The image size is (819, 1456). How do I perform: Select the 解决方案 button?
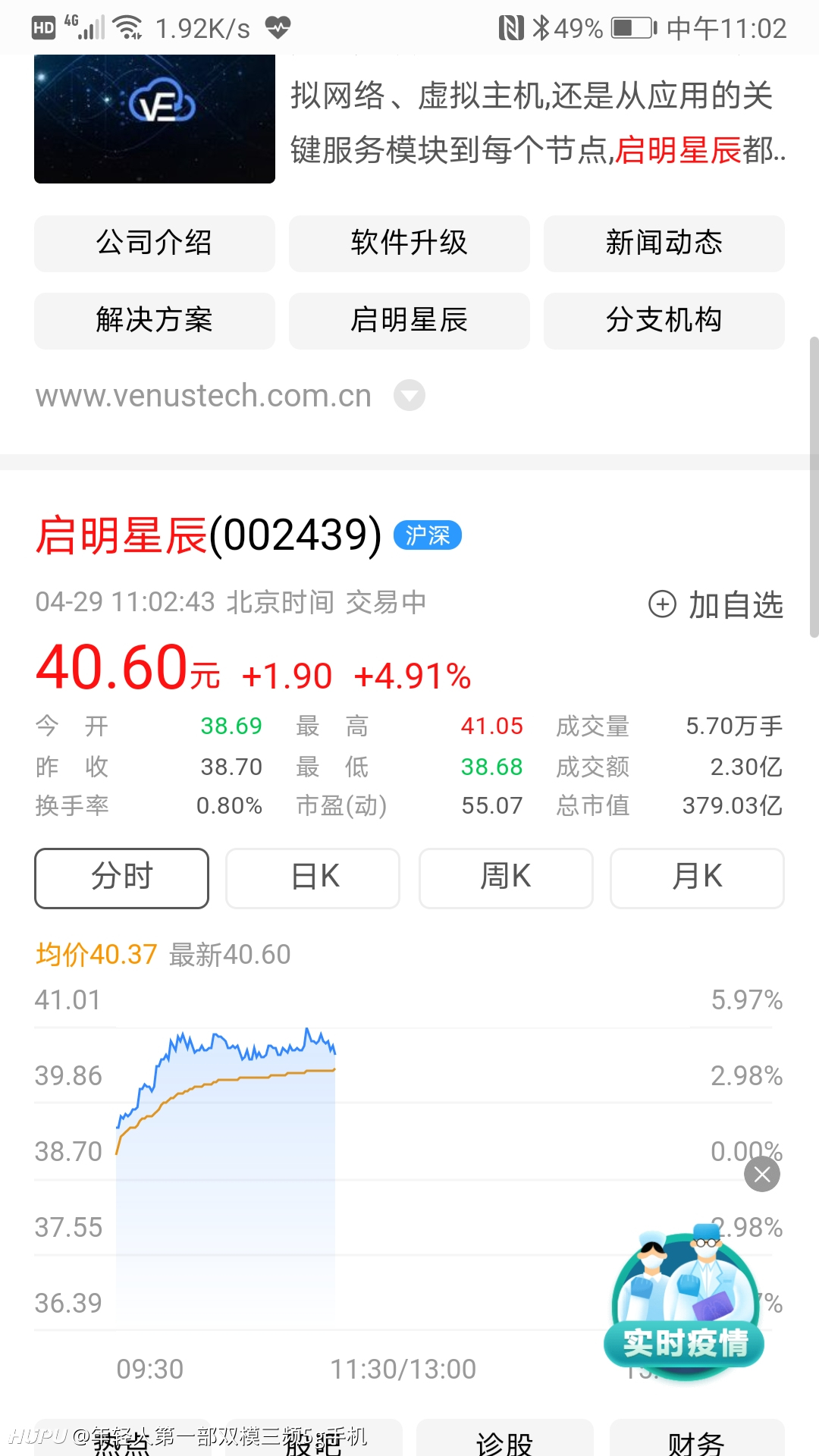point(155,321)
